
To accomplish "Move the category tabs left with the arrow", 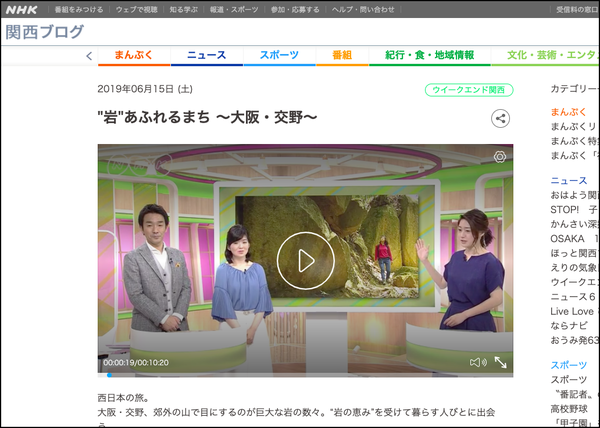I will pyautogui.click(x=89, y=56).
